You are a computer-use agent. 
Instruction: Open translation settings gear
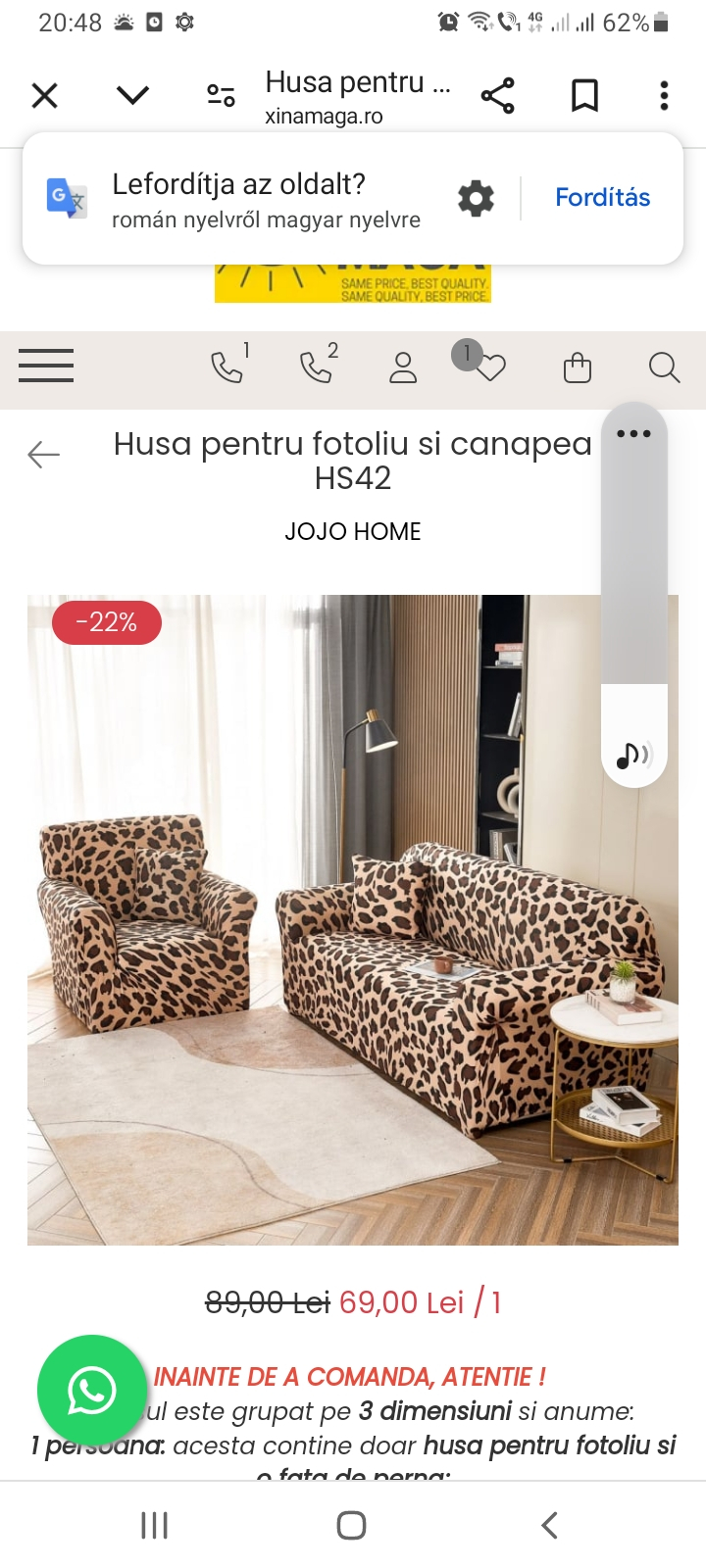tap(476, 198)
